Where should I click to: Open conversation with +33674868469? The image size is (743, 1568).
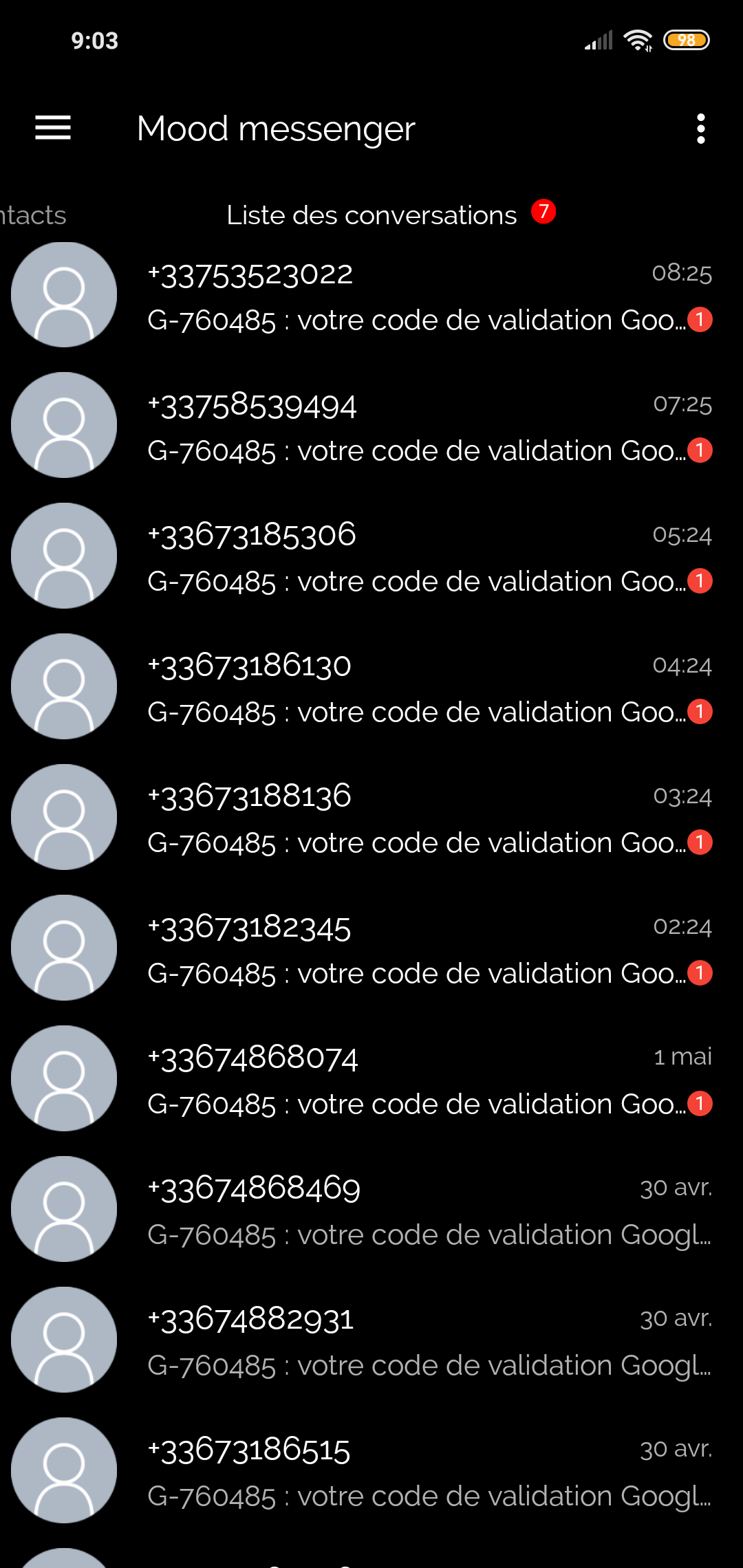point(371,1209)
